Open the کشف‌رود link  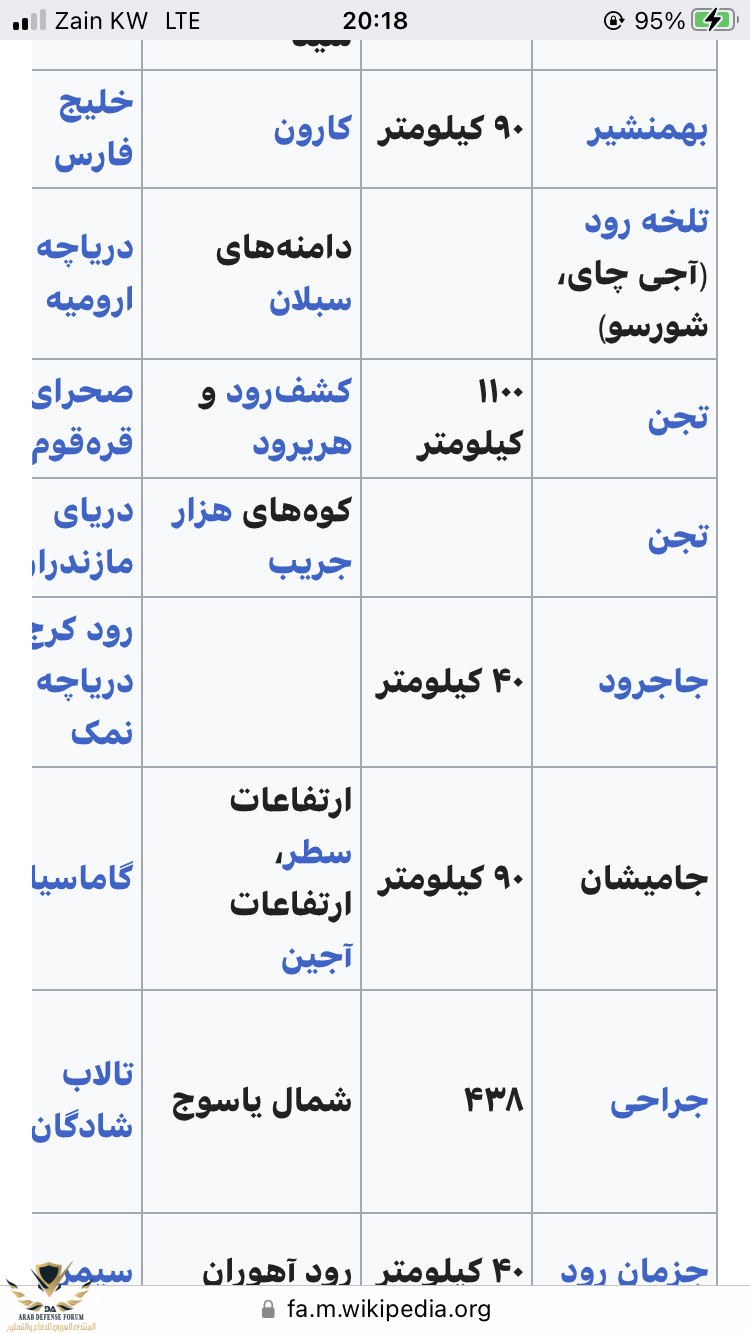[x=288, y=392]
